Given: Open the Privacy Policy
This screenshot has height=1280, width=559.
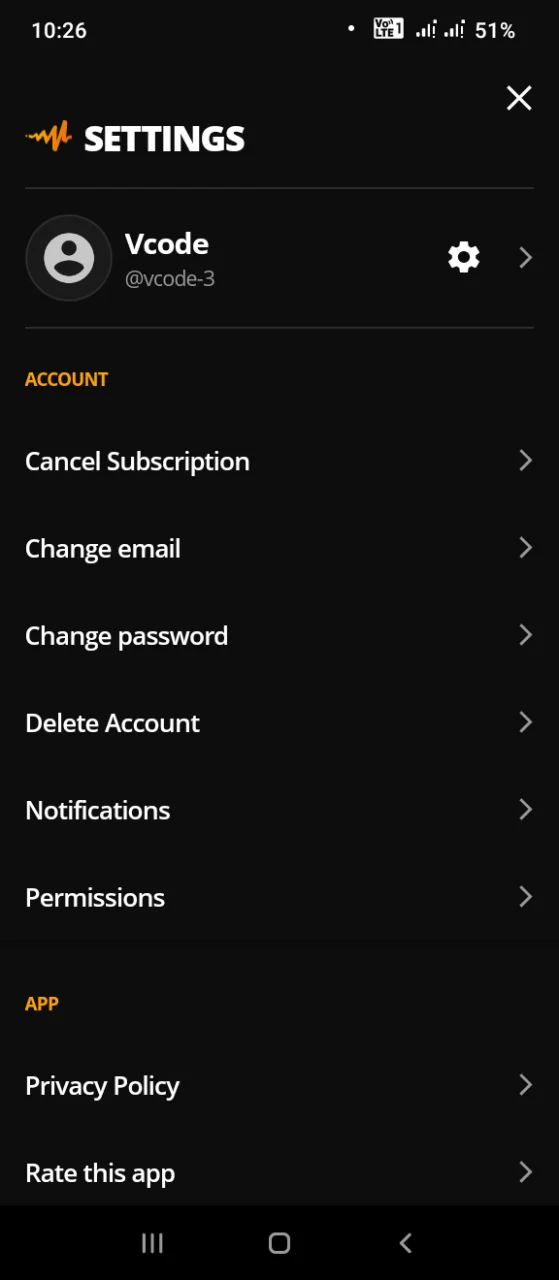Looking at the screenshot, I should click(279, 1085).
